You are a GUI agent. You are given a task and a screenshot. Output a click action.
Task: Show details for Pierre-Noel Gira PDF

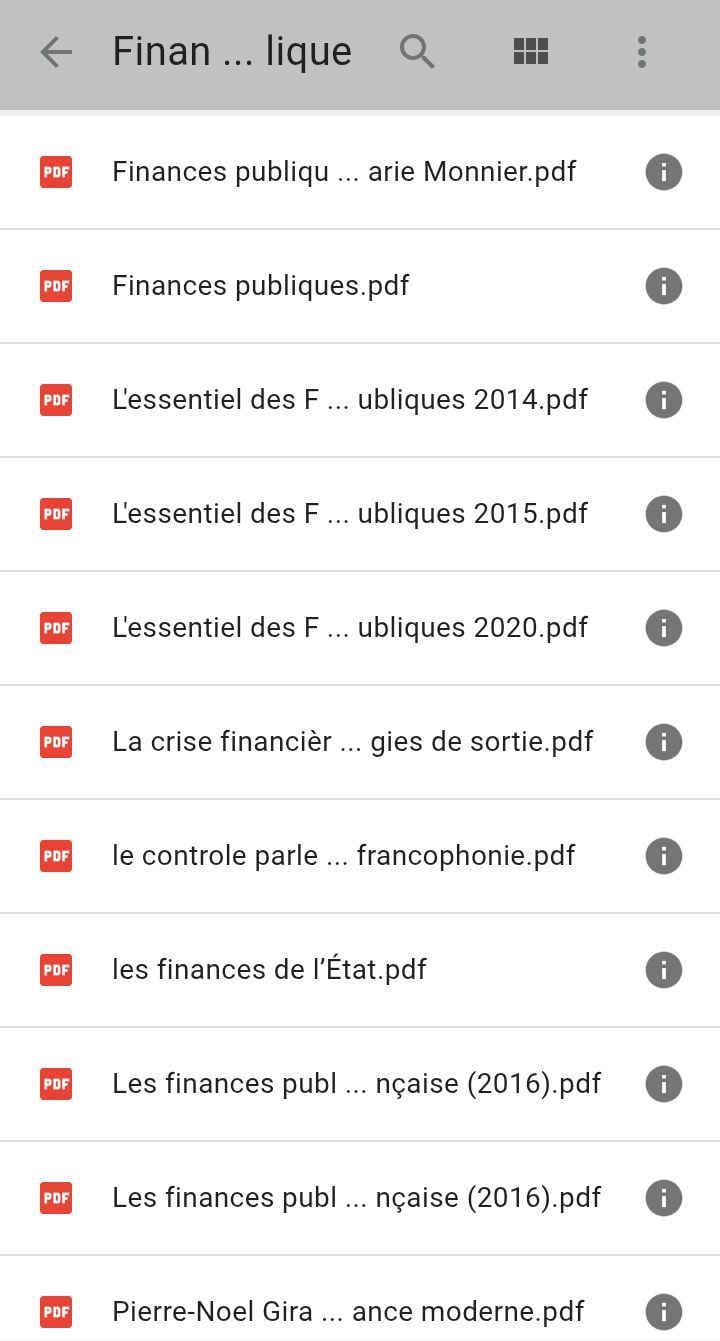click(663, 1311)
